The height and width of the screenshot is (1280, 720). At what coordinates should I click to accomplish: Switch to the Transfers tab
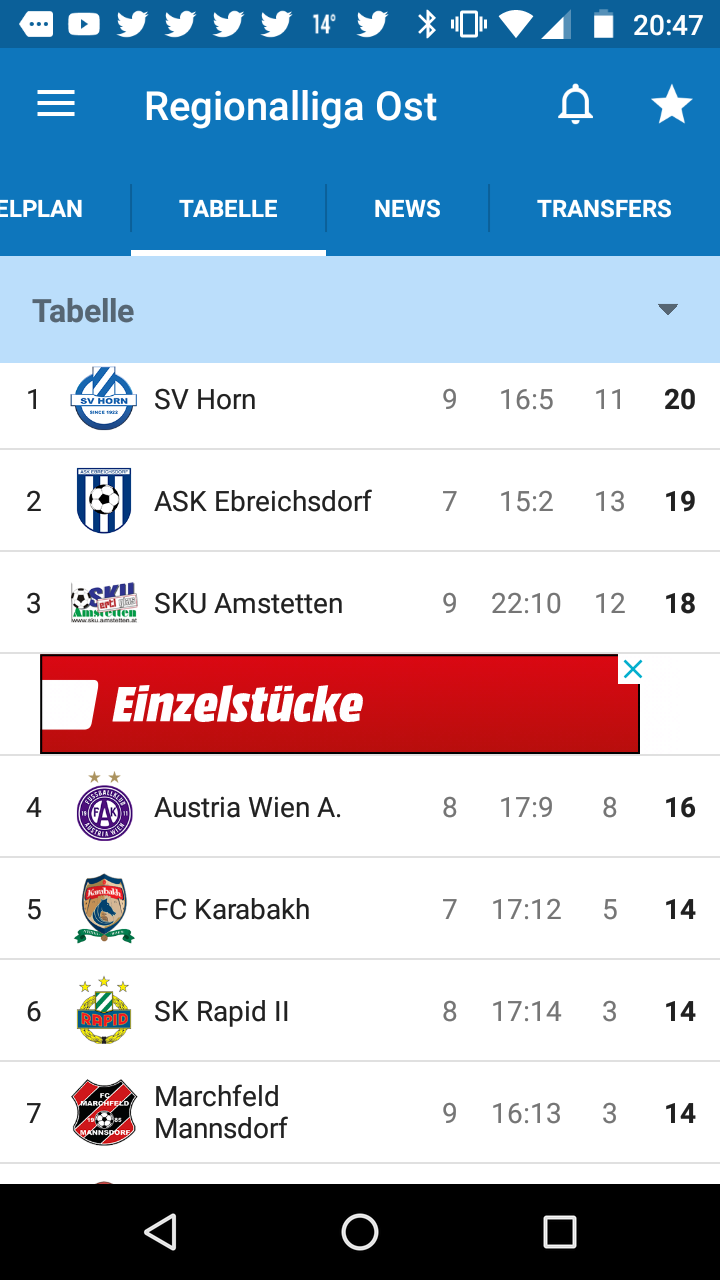604,208
